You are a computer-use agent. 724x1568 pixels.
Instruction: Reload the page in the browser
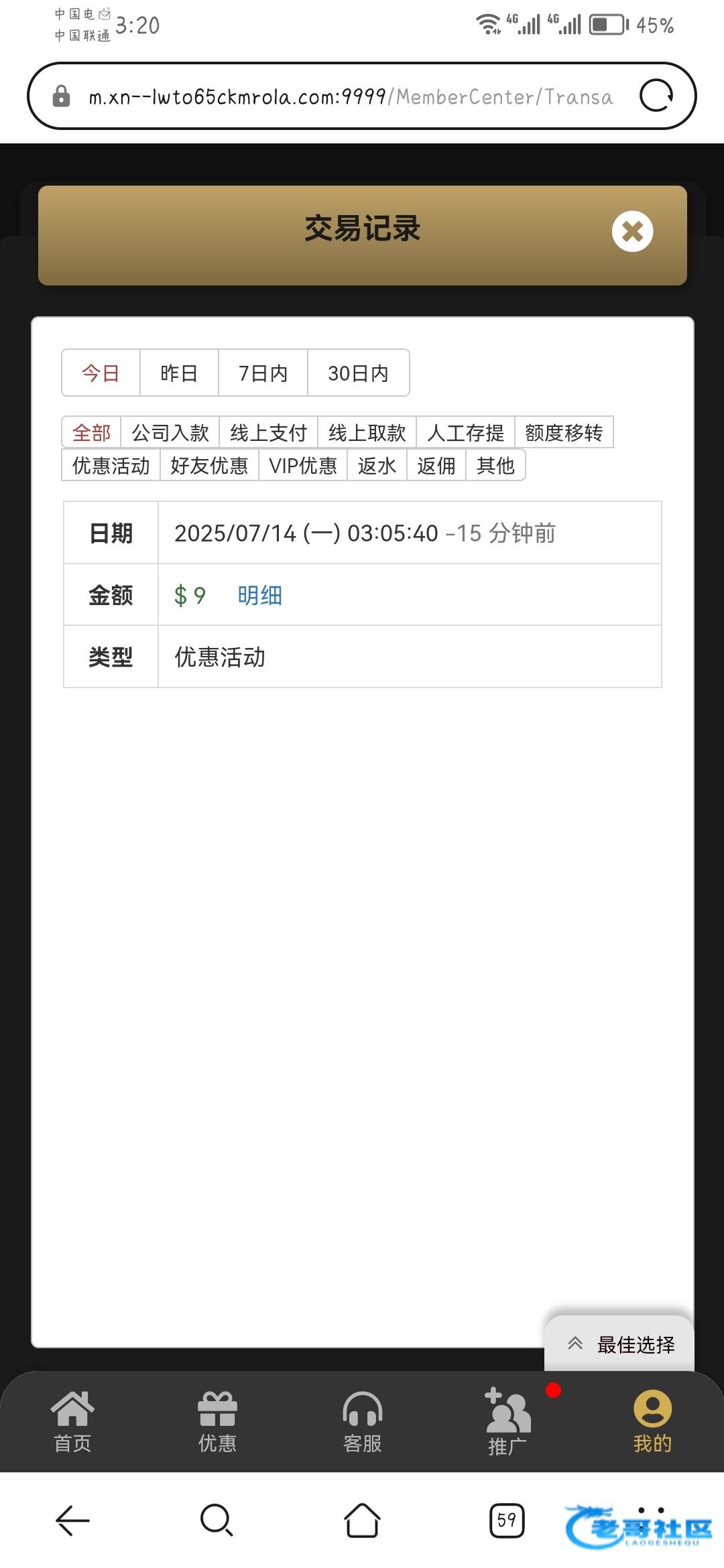click(x=656, y=96)
